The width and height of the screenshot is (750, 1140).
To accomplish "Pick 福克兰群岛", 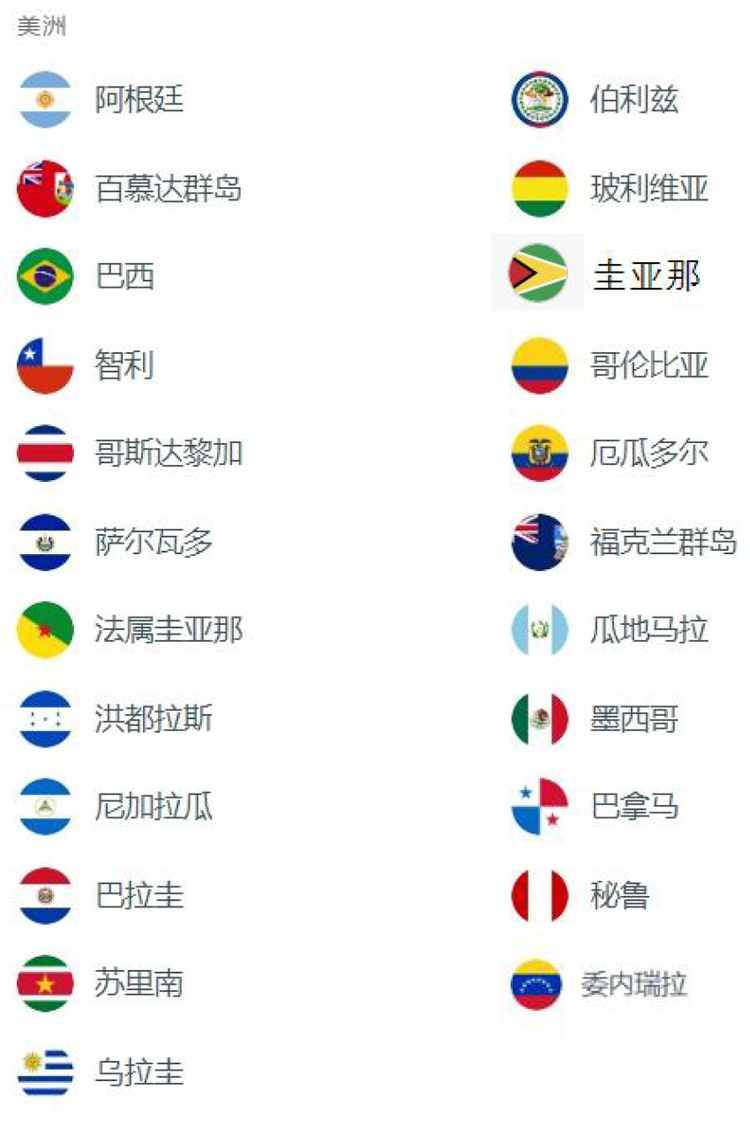I will [x=663, y=542].
